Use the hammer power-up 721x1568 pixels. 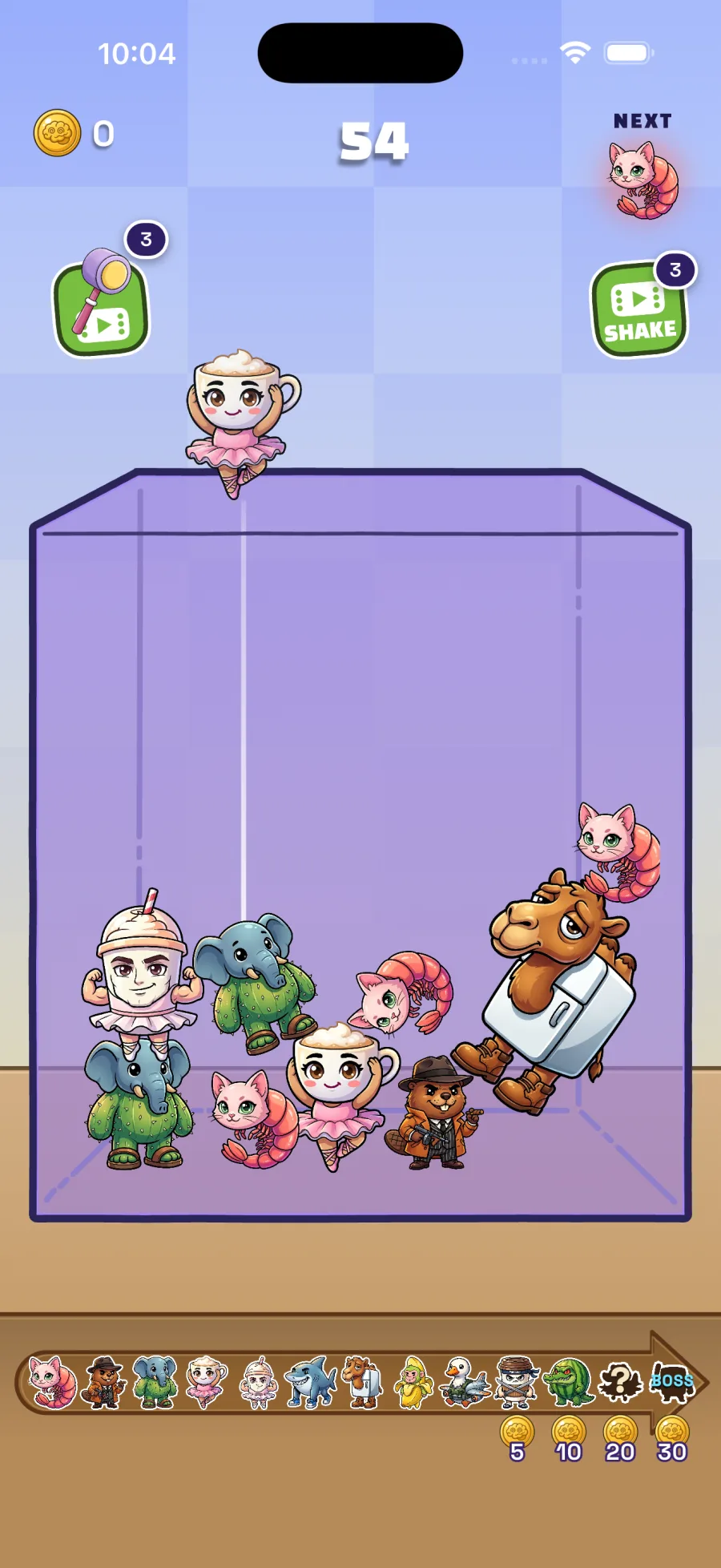coord(102,302)
